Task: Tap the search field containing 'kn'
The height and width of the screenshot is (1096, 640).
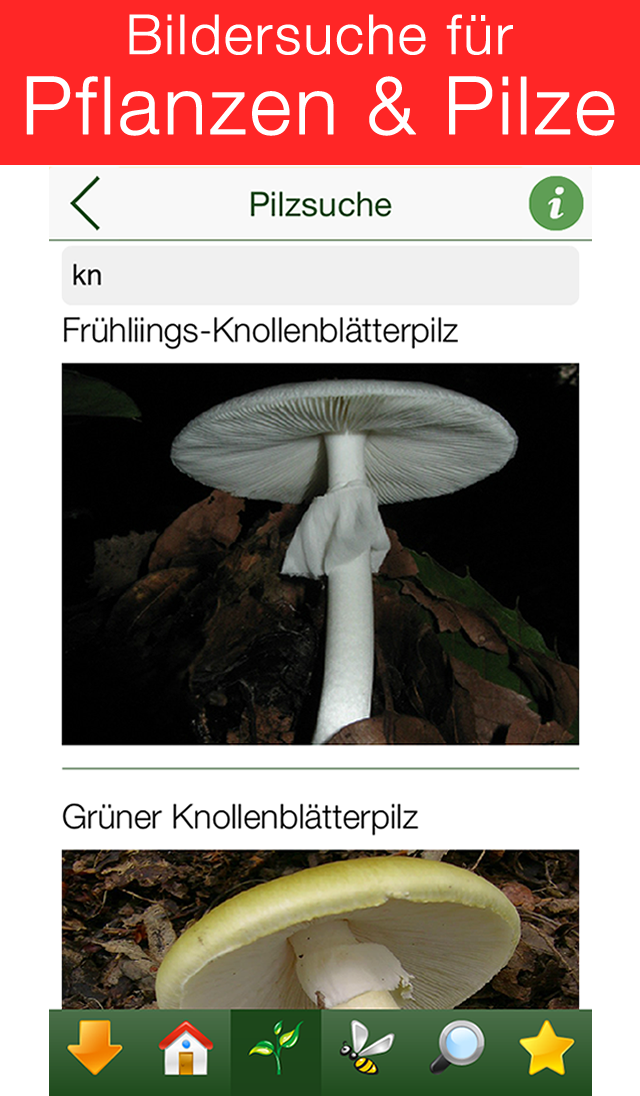Action: tap(320, 276)
